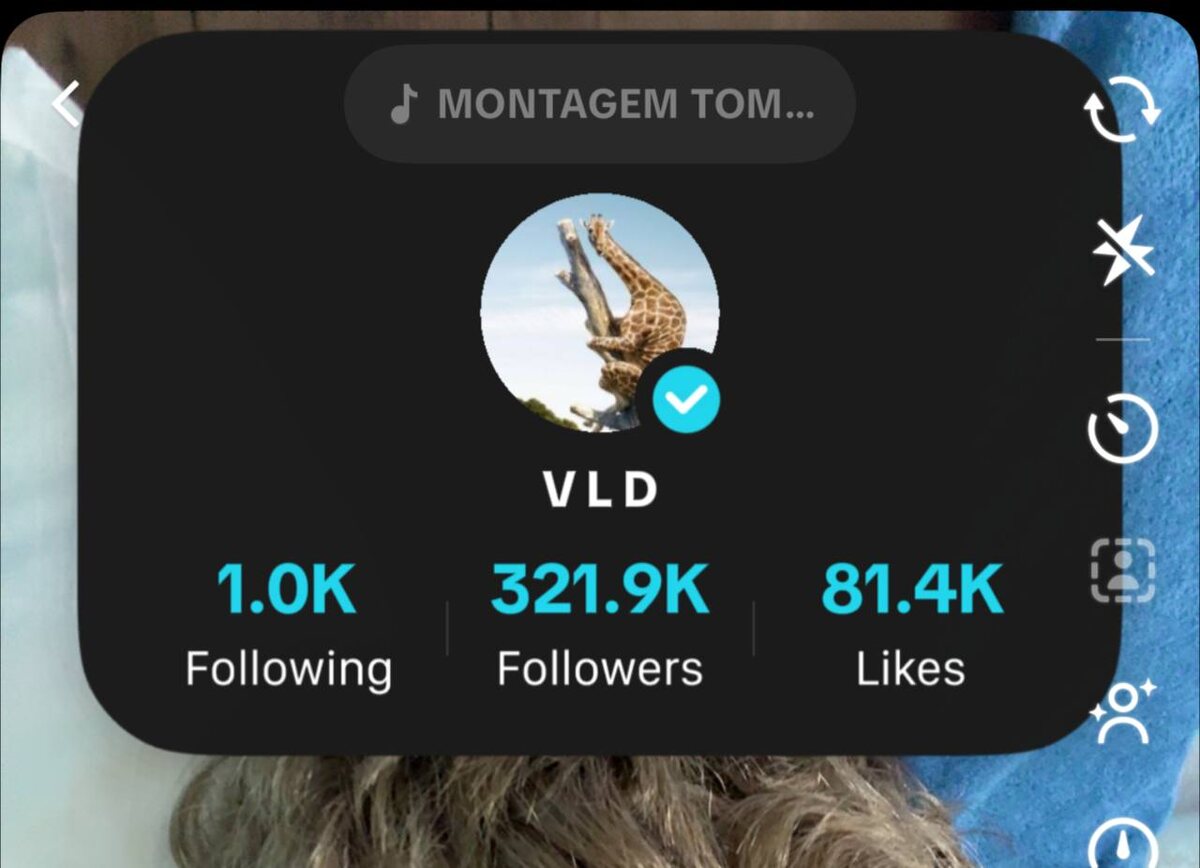The height and width of the screenshot is (868, 1200).
Task: Flip the camera
Action: tap(1123, 108)
